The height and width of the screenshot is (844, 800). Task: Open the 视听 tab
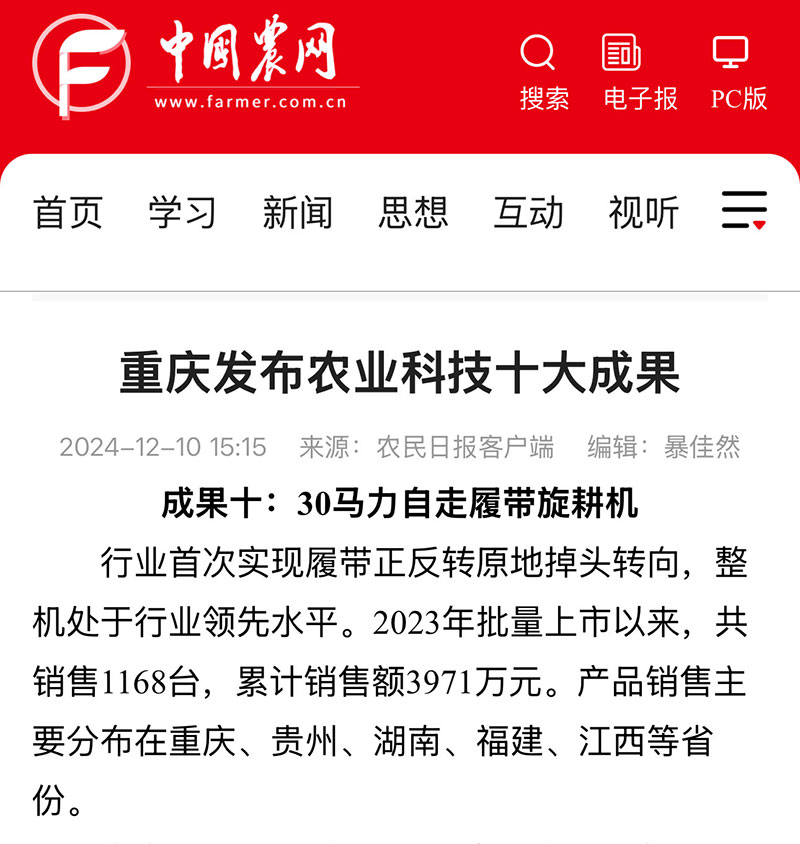click(643, 213)
